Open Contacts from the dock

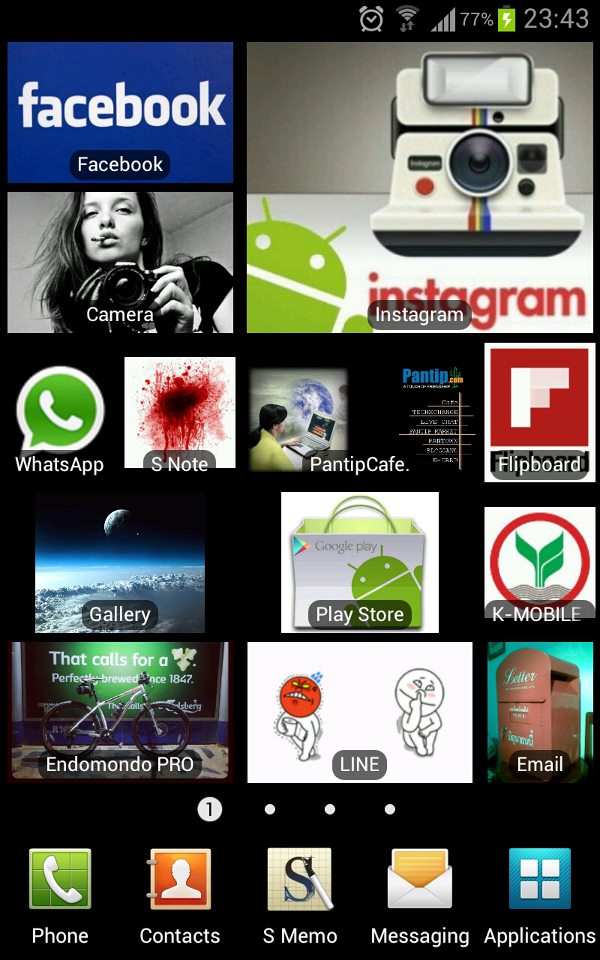tap(180, 895)
